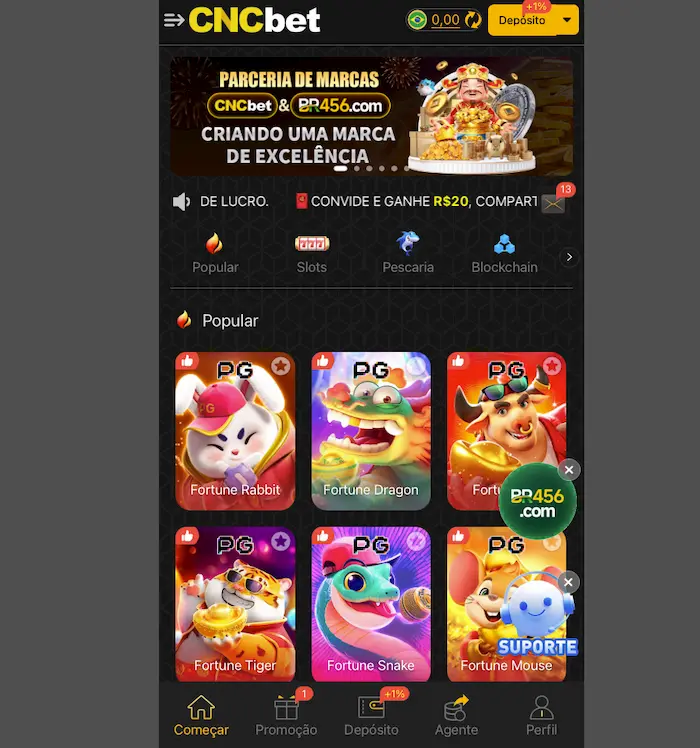The height and width of the screenshot is (748, 700).
Task: Show more game categories arrow
Action: pos(569,257)
